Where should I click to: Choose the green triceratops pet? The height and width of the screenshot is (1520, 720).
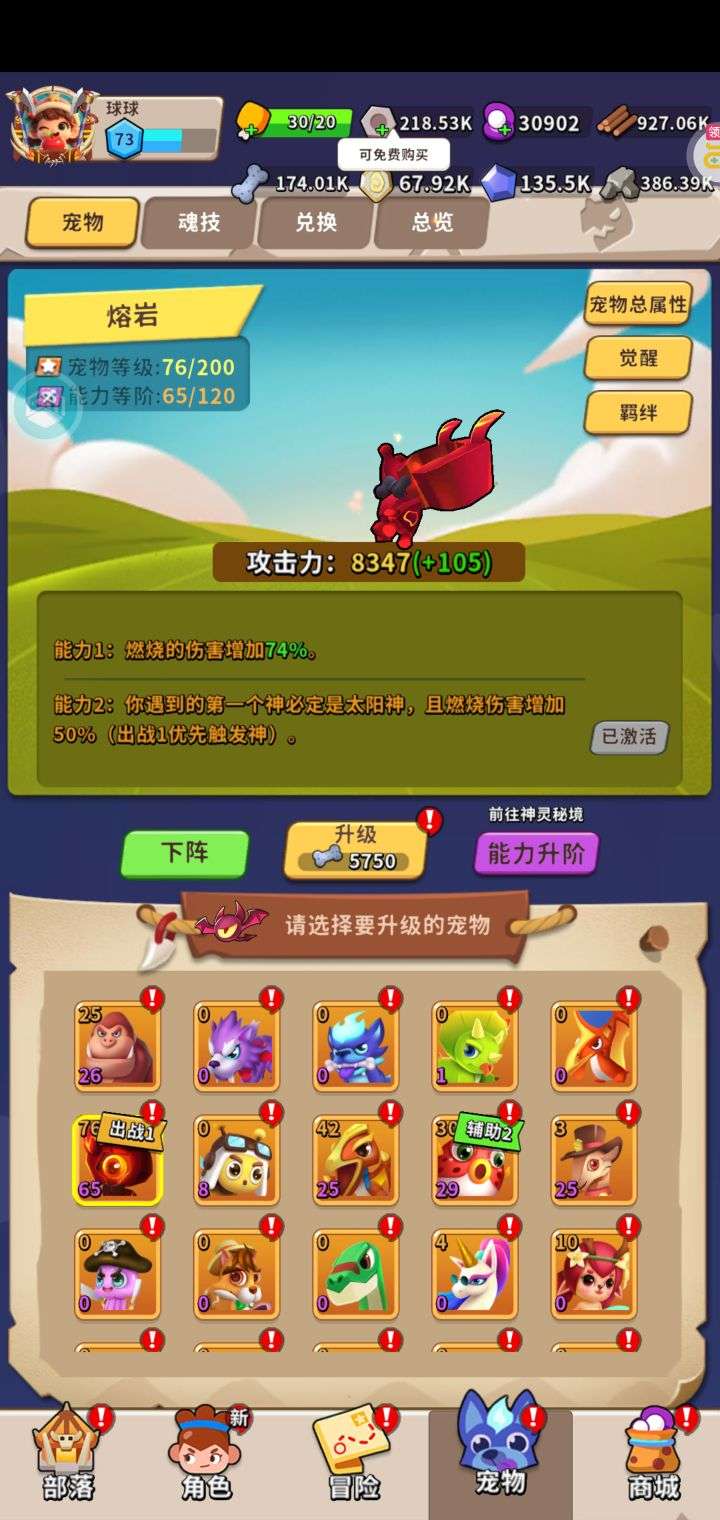click(474, 1045)
